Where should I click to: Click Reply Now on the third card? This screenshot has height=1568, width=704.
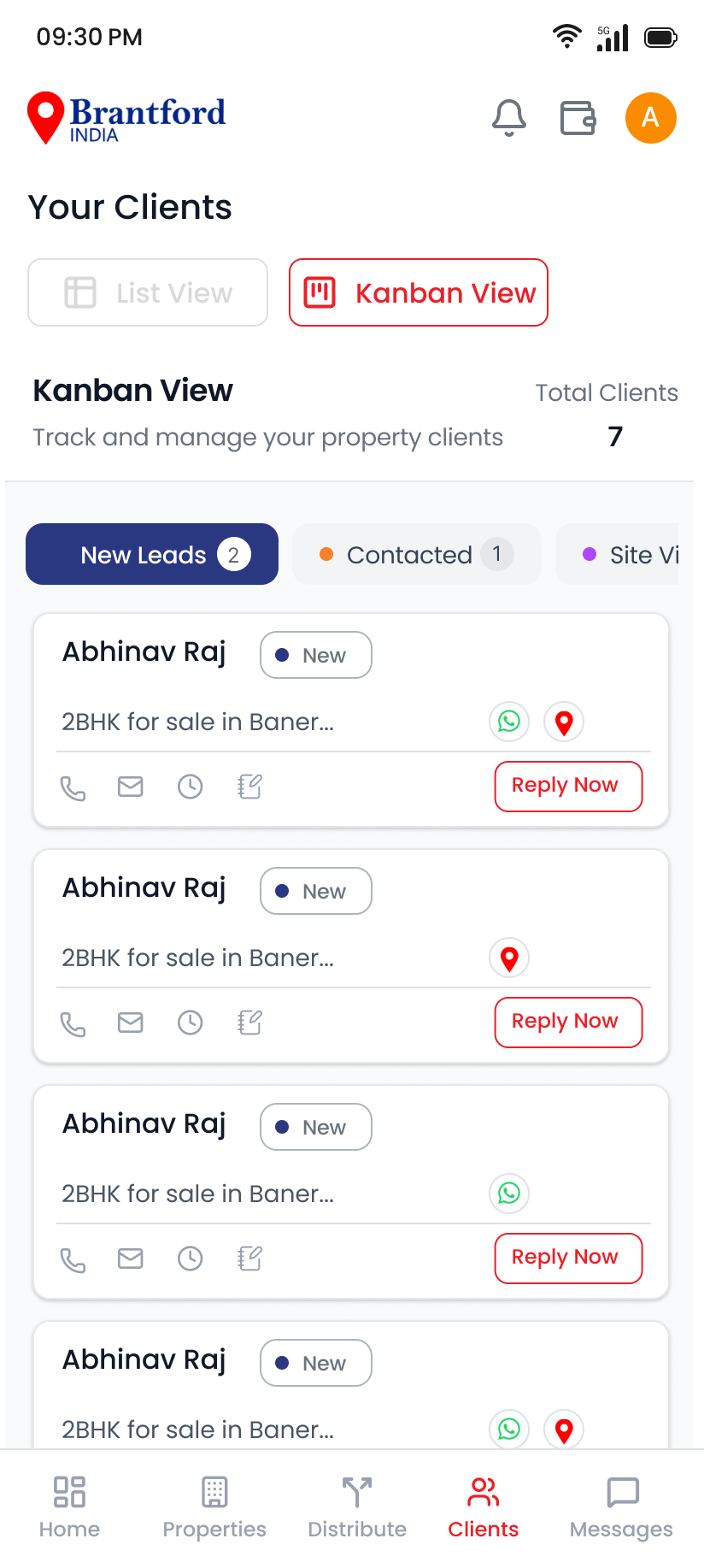(568, 1258)
